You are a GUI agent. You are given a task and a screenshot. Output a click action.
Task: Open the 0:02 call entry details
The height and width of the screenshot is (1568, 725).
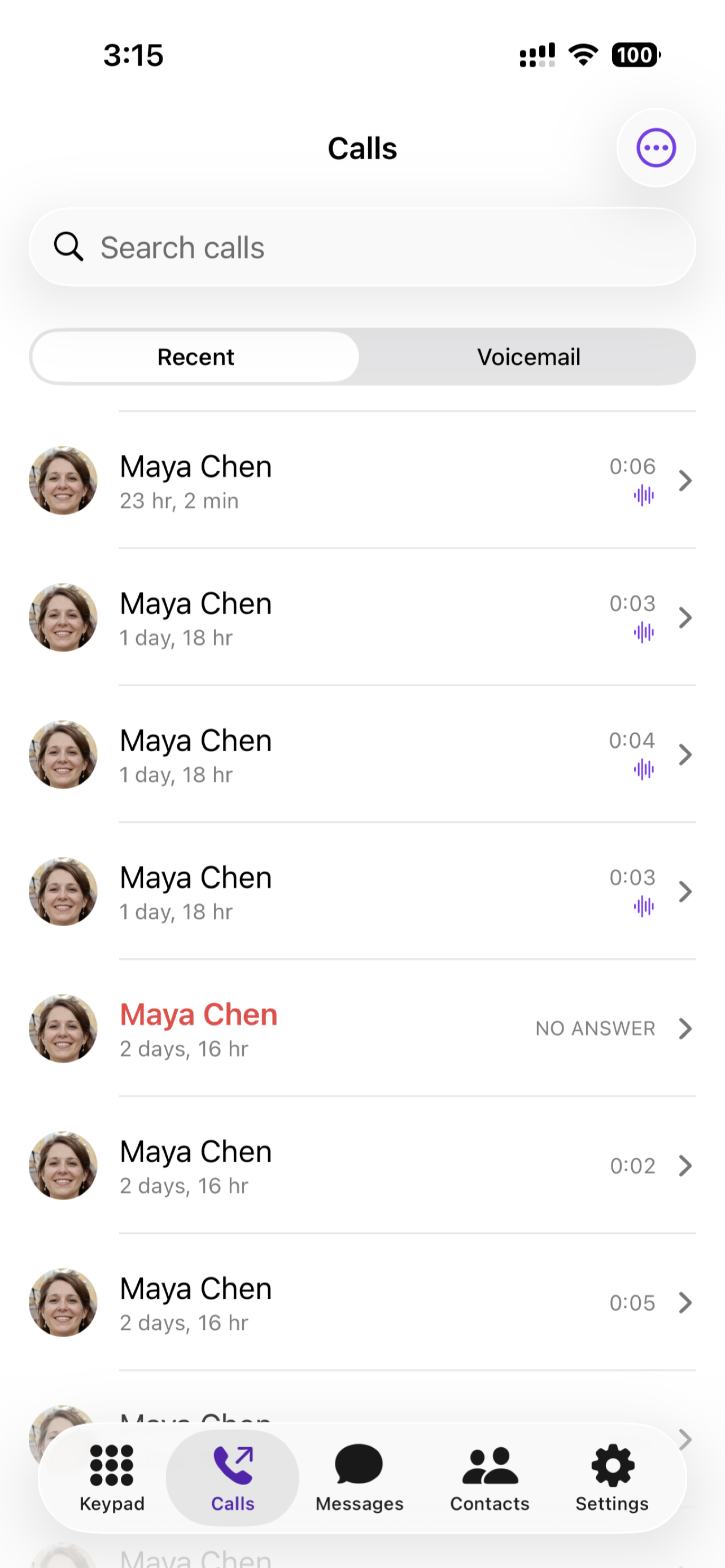(686, 1166)
